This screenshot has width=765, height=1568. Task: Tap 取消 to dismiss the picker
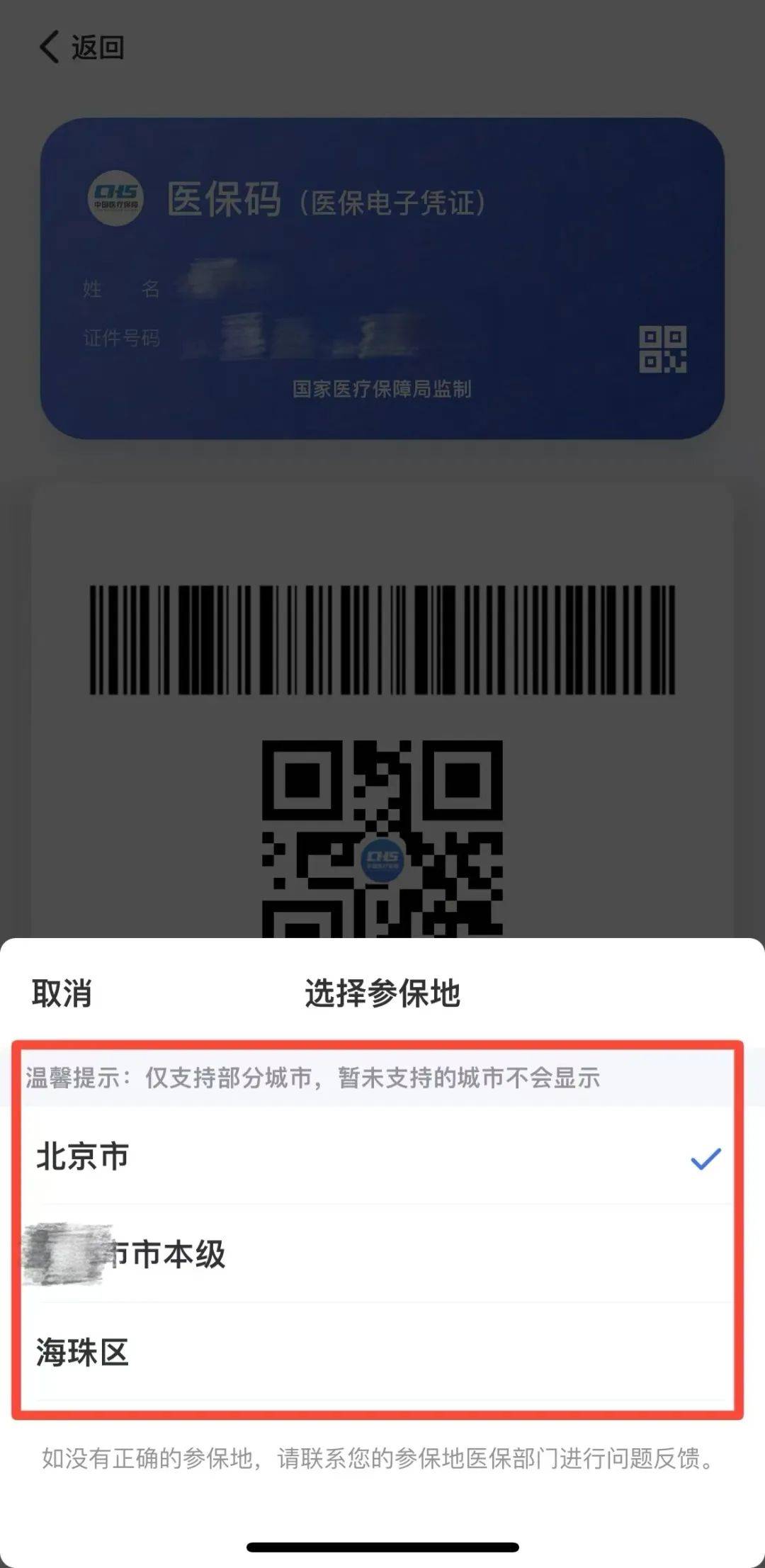(62, 993)
